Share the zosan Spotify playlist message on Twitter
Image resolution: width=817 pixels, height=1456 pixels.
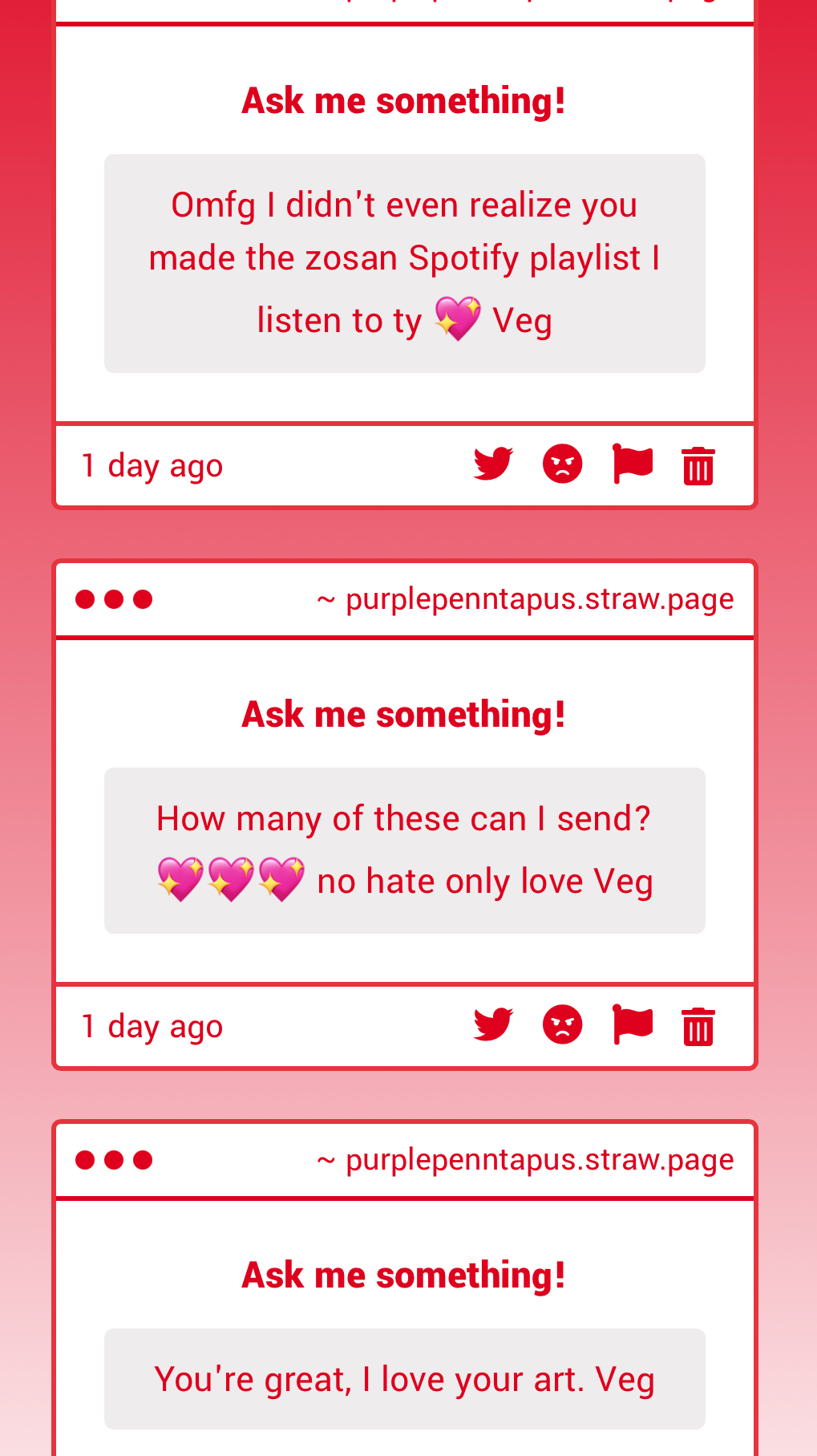click(x=492, y=464)
